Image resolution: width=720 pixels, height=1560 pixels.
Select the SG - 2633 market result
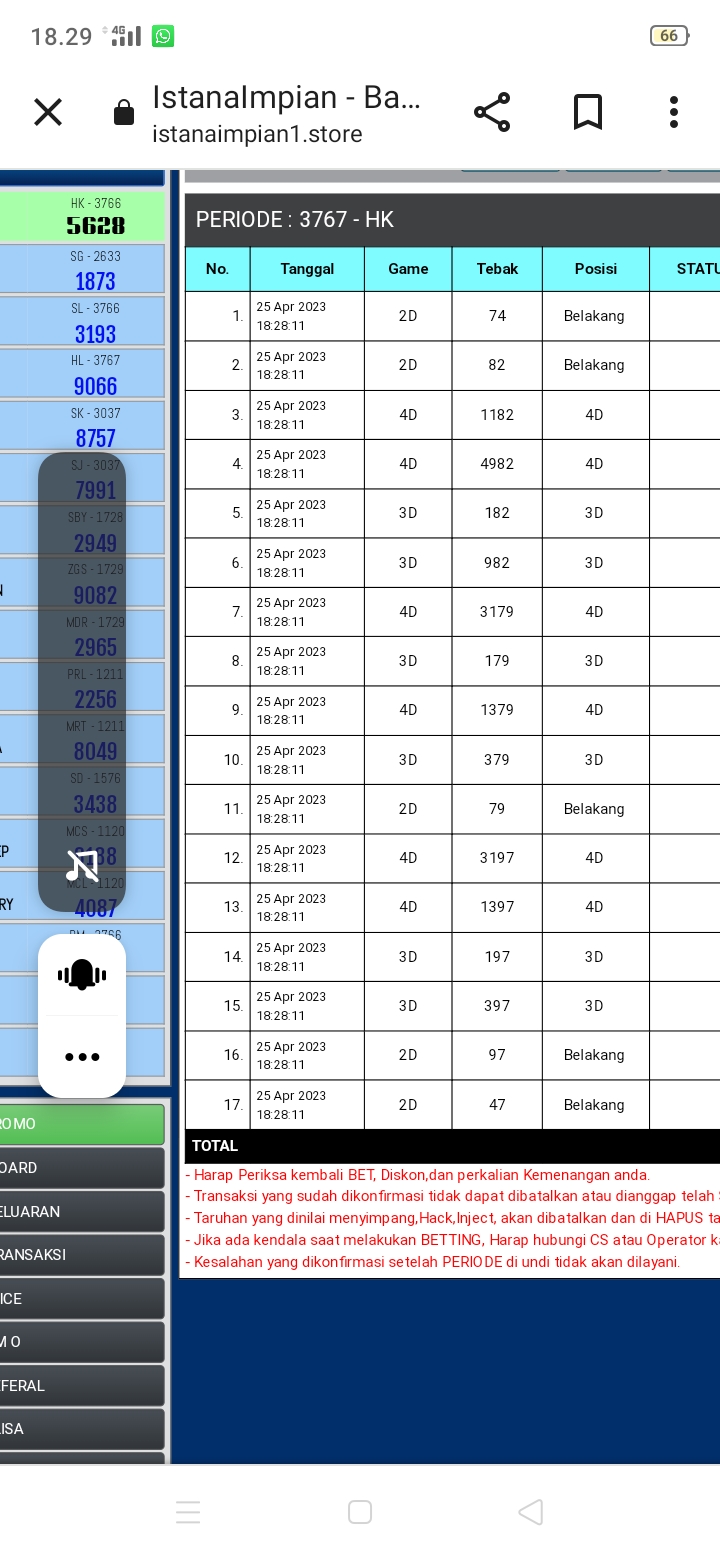tap(95, 270)
